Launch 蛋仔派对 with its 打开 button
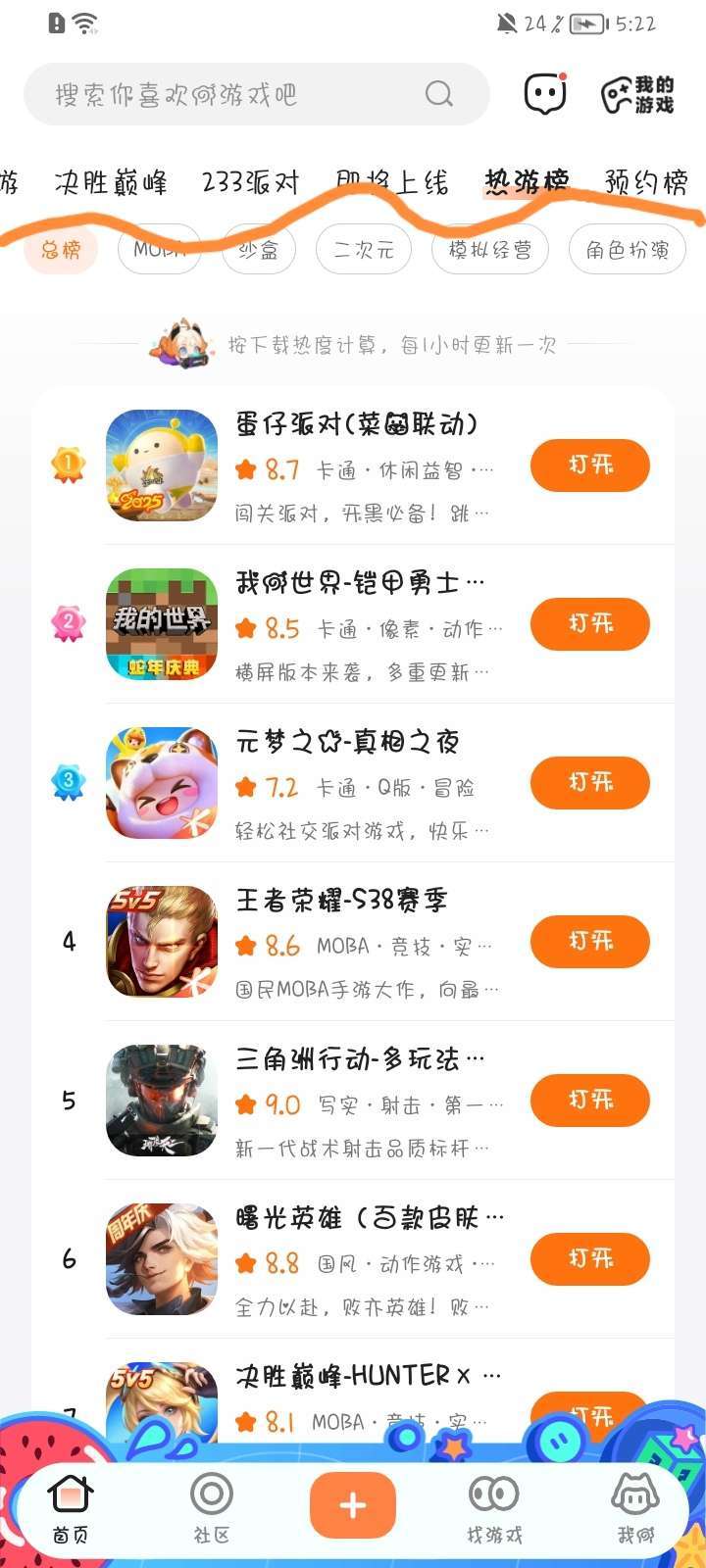 coord(589,465)
